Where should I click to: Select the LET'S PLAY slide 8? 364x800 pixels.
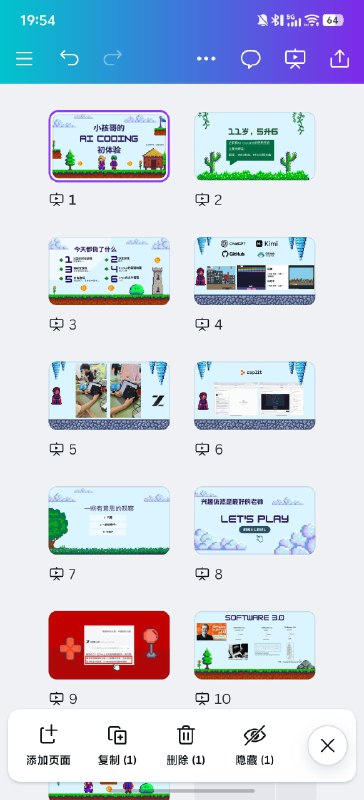254,520
